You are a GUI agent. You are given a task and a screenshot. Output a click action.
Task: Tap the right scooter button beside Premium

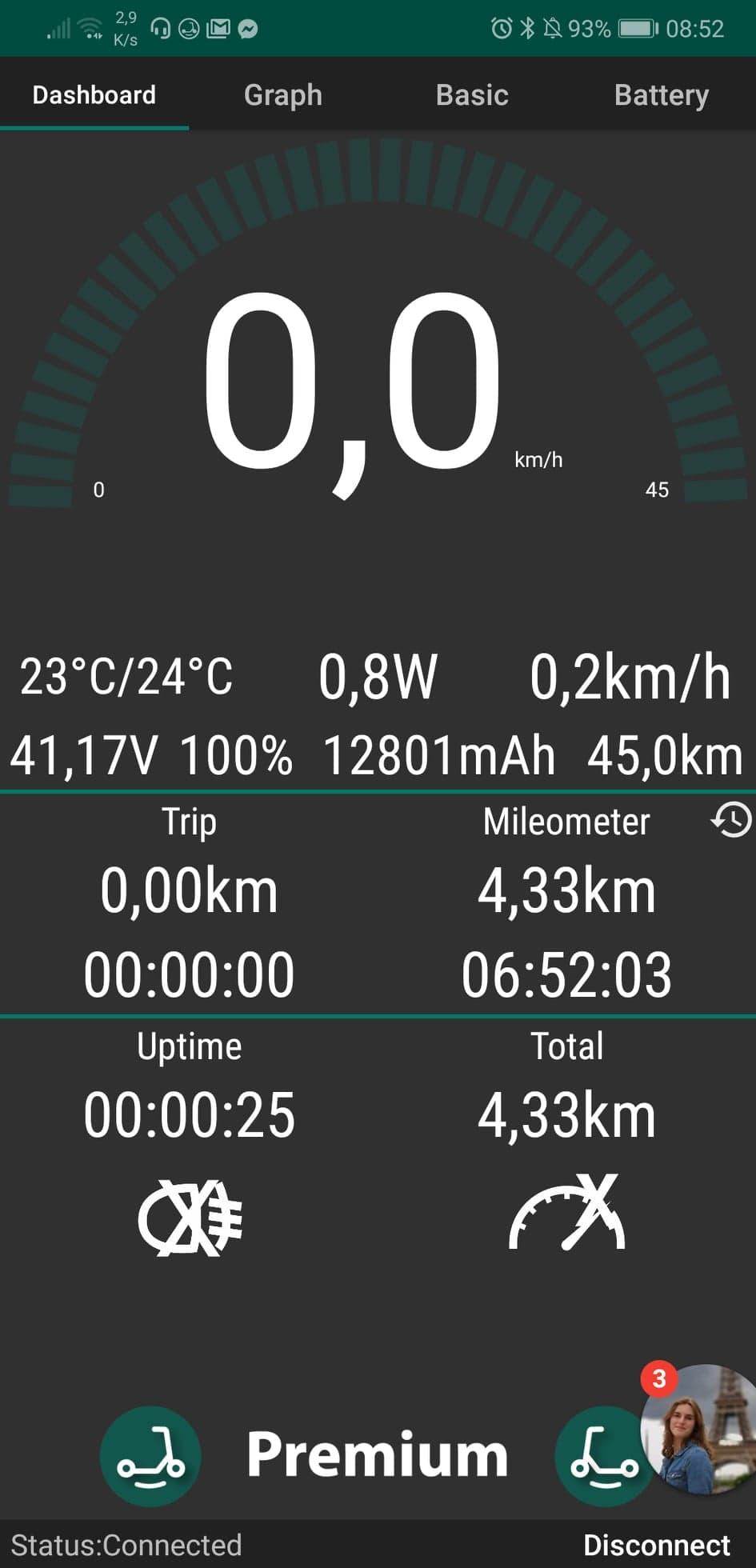coord(602,1458)
